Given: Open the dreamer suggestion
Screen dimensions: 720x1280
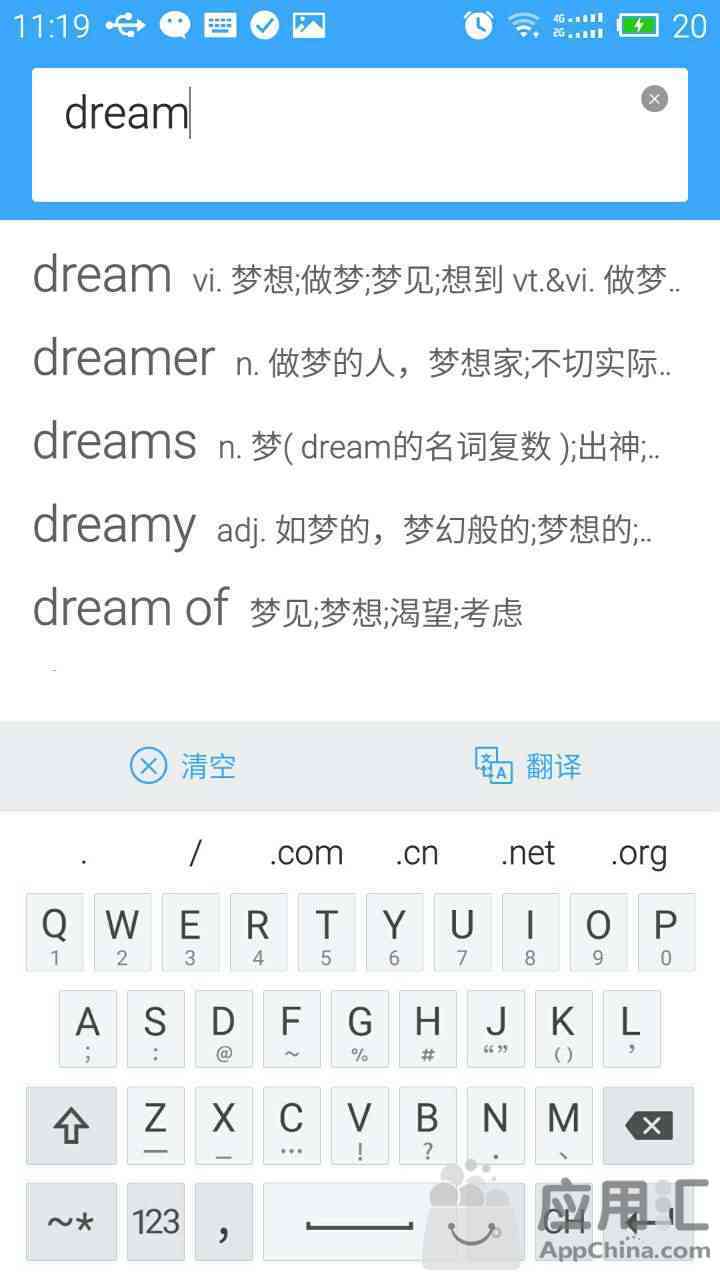Looking at the screenshot, I should pos(360,358).
